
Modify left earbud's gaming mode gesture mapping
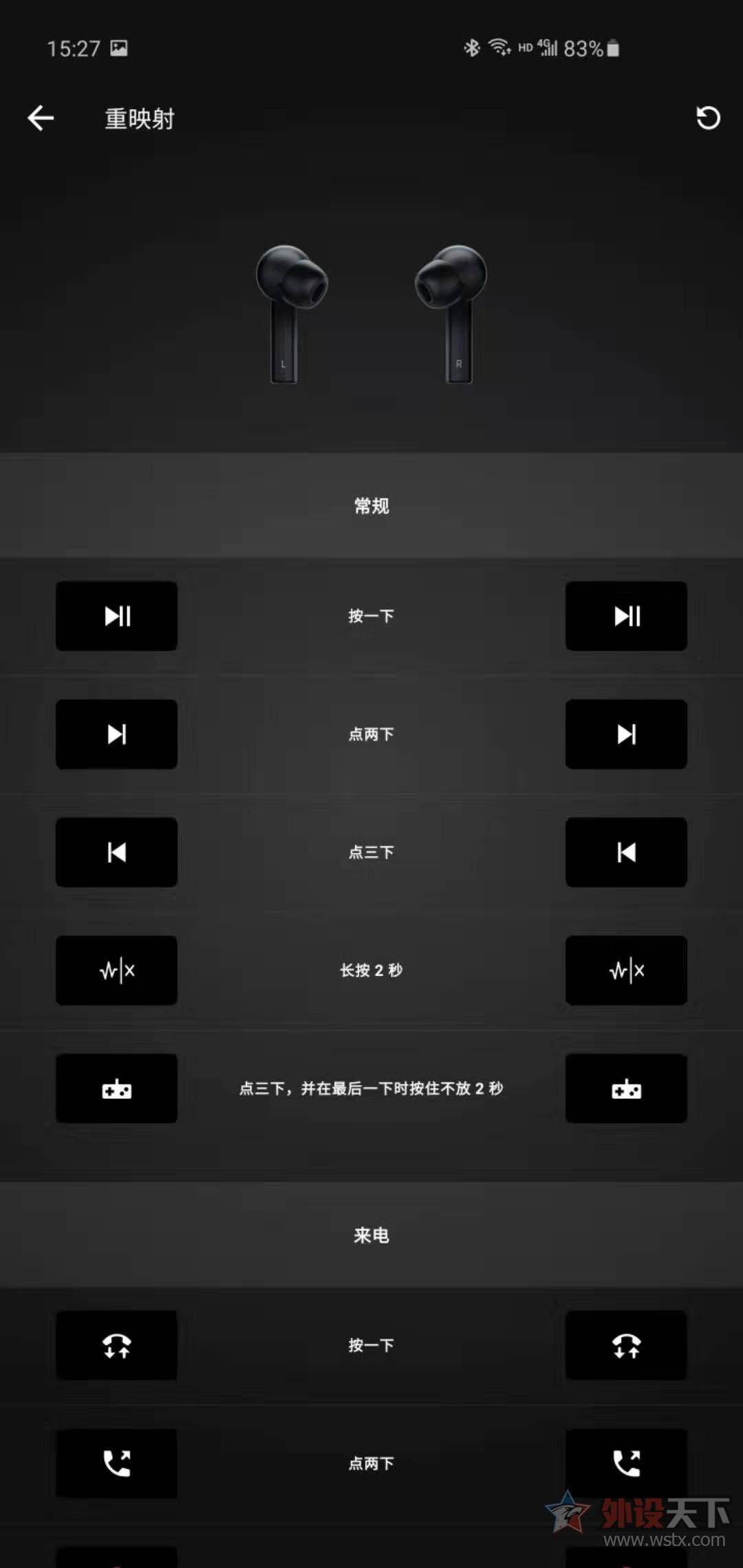[116, 1089]
